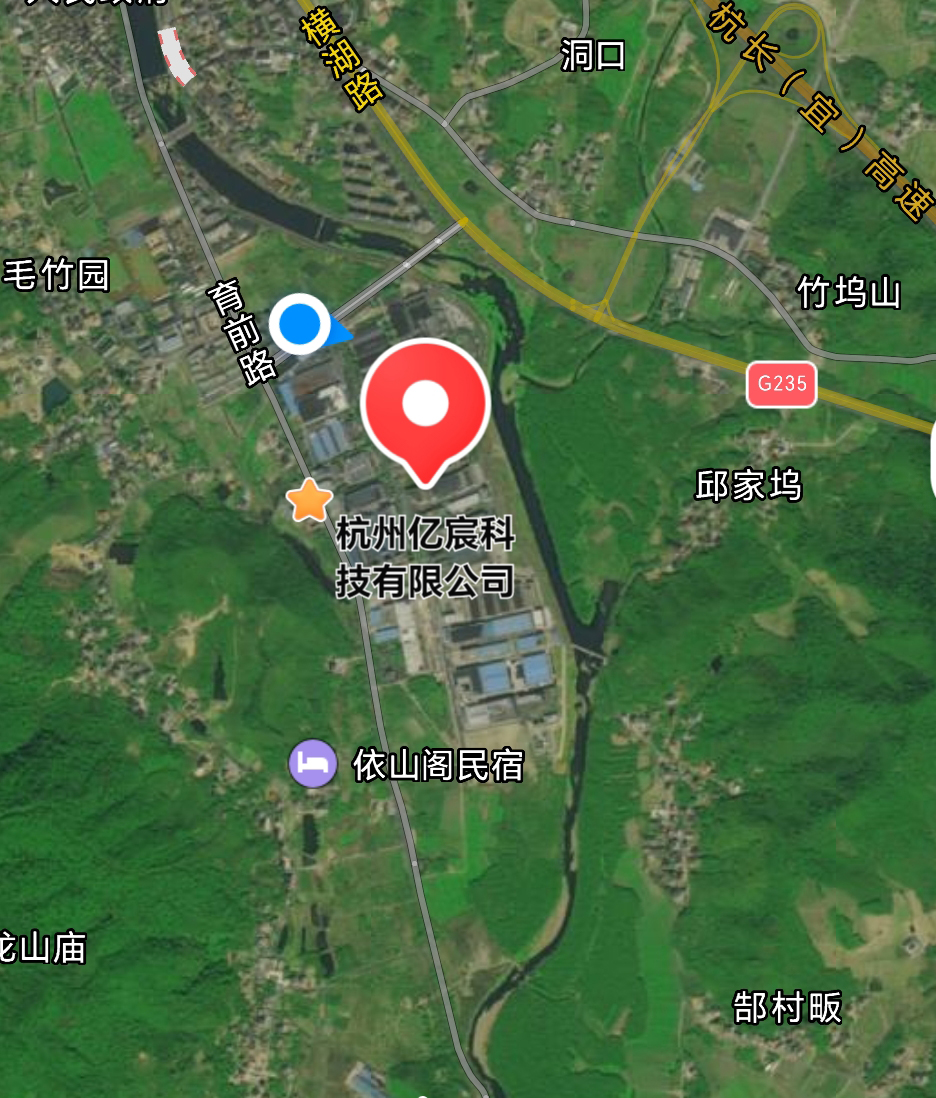936x1098 pixels.
Task: Expand info for the 依山阁民宿 homestay
Action: pos(440,764)
